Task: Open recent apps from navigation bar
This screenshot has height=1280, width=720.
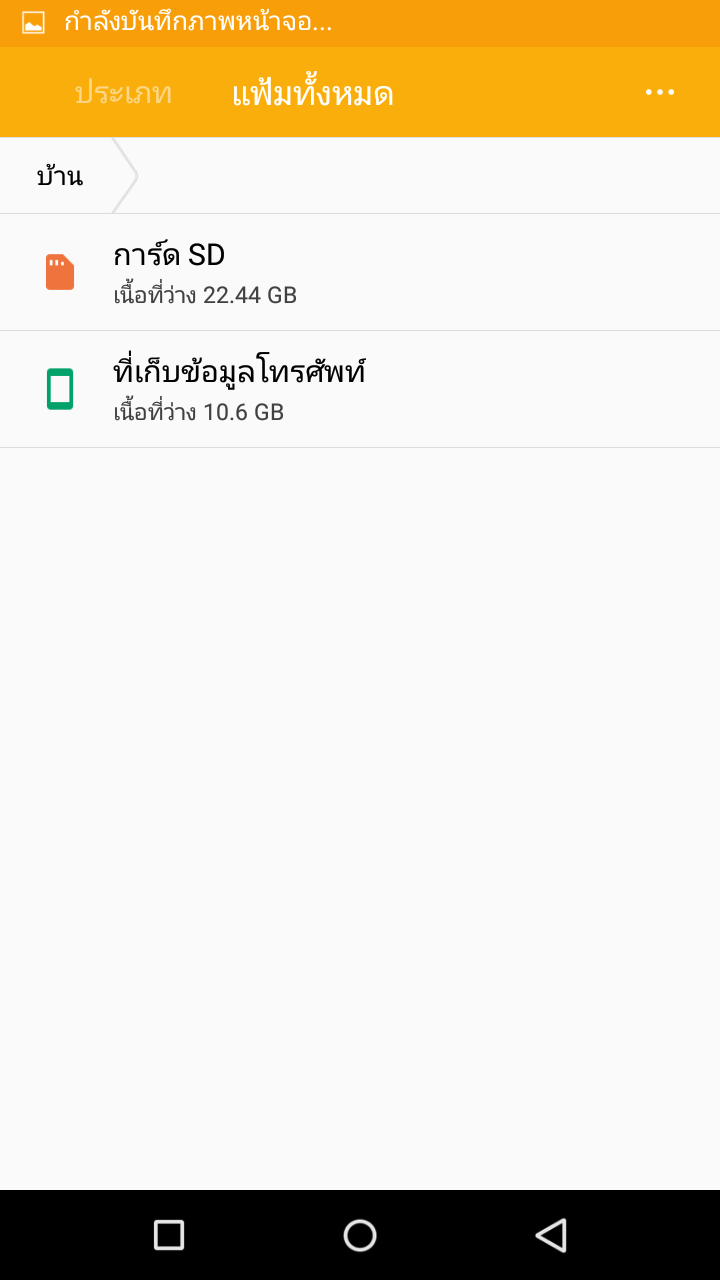Action: pyautogui.click(x=169, y=1235)
